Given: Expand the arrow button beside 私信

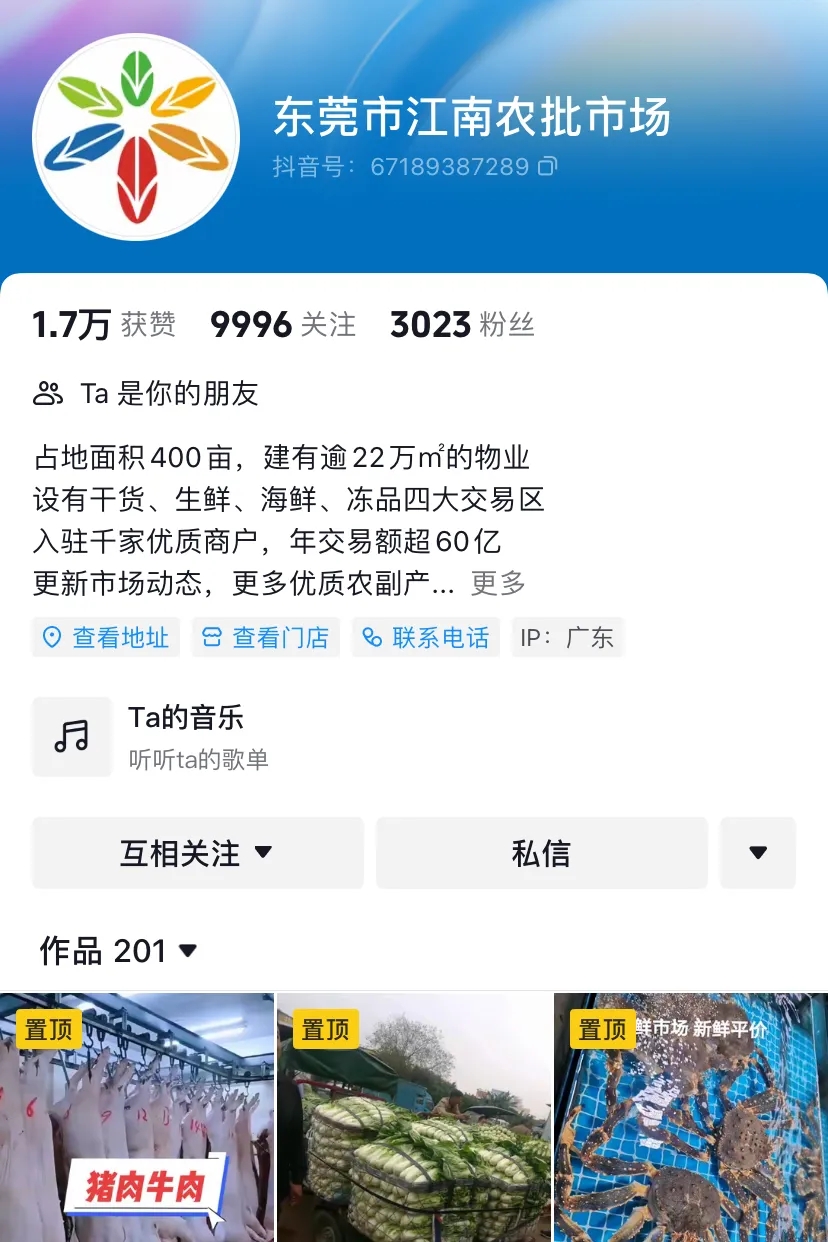Looking at the screenshot, I should coord(758,853).
